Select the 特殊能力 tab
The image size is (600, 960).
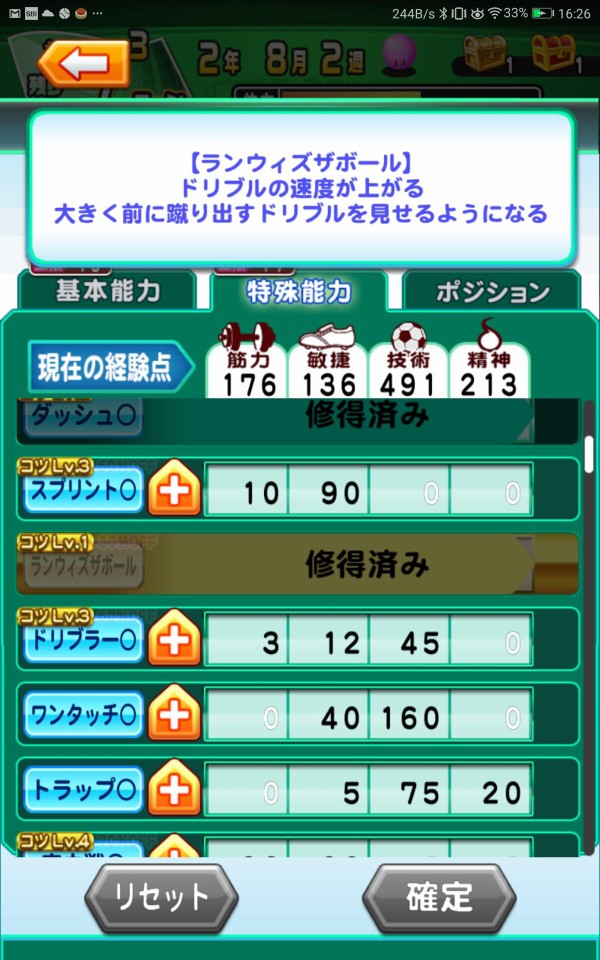298,292
